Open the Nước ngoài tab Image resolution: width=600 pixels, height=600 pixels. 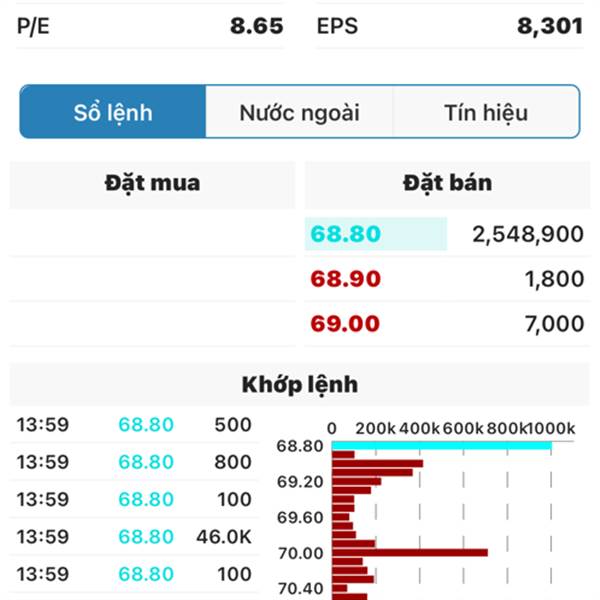coord(299,112)
